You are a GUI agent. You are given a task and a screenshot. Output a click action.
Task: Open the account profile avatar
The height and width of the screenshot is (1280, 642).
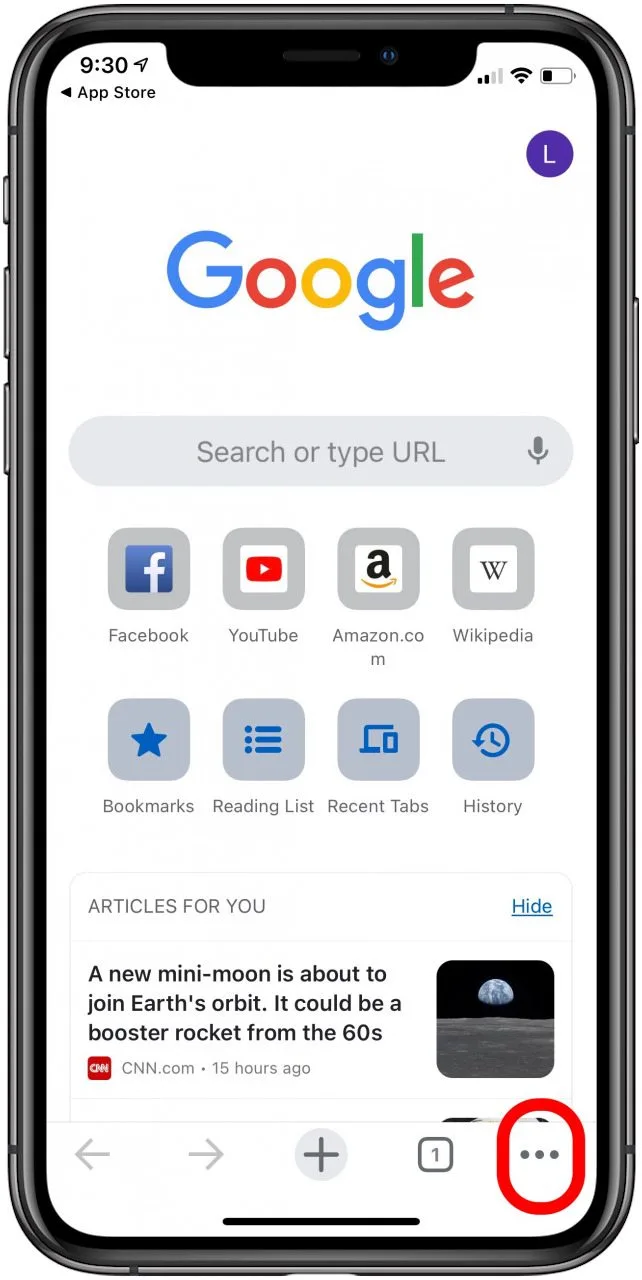(549, 154)
